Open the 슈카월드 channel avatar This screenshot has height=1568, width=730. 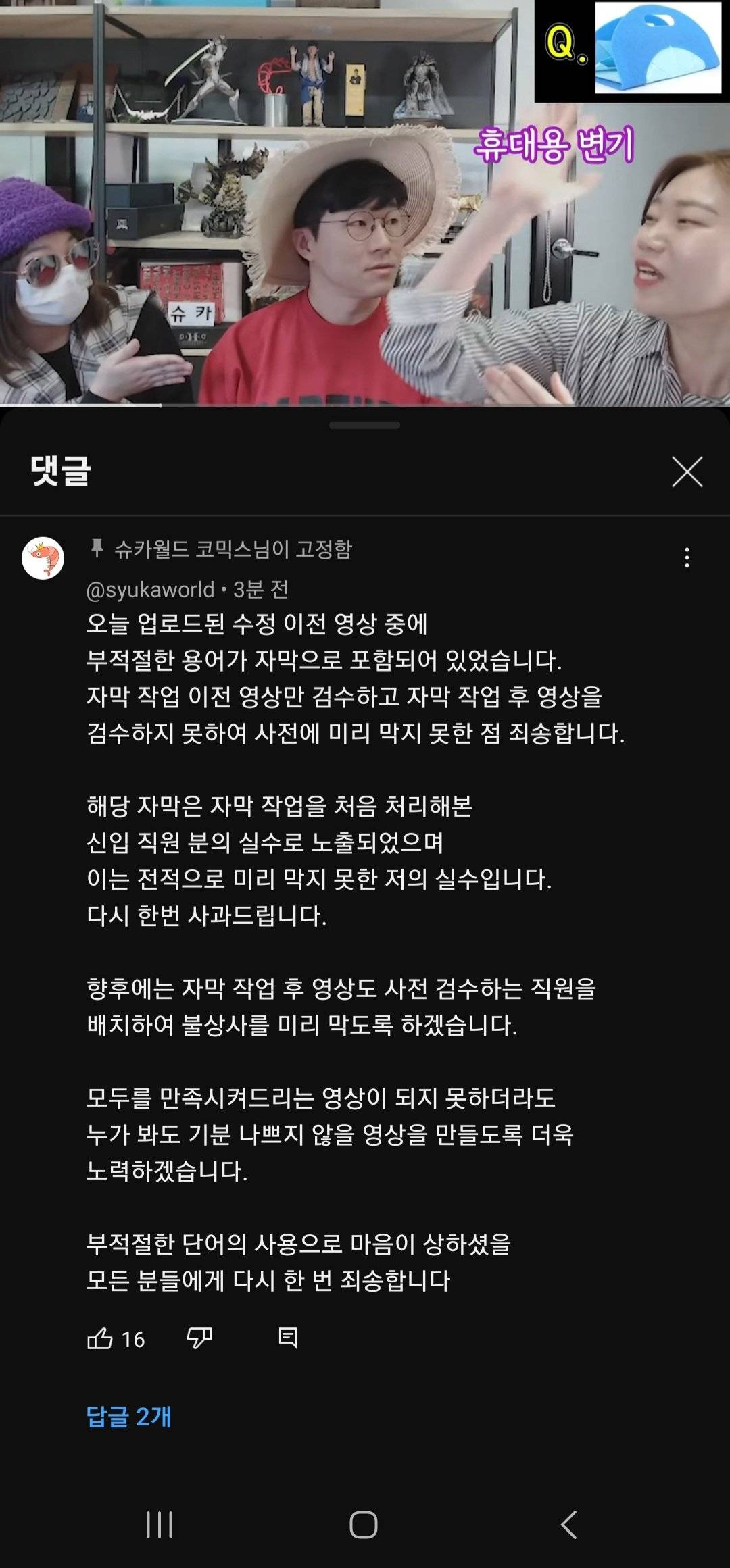(x=43, y=558)
